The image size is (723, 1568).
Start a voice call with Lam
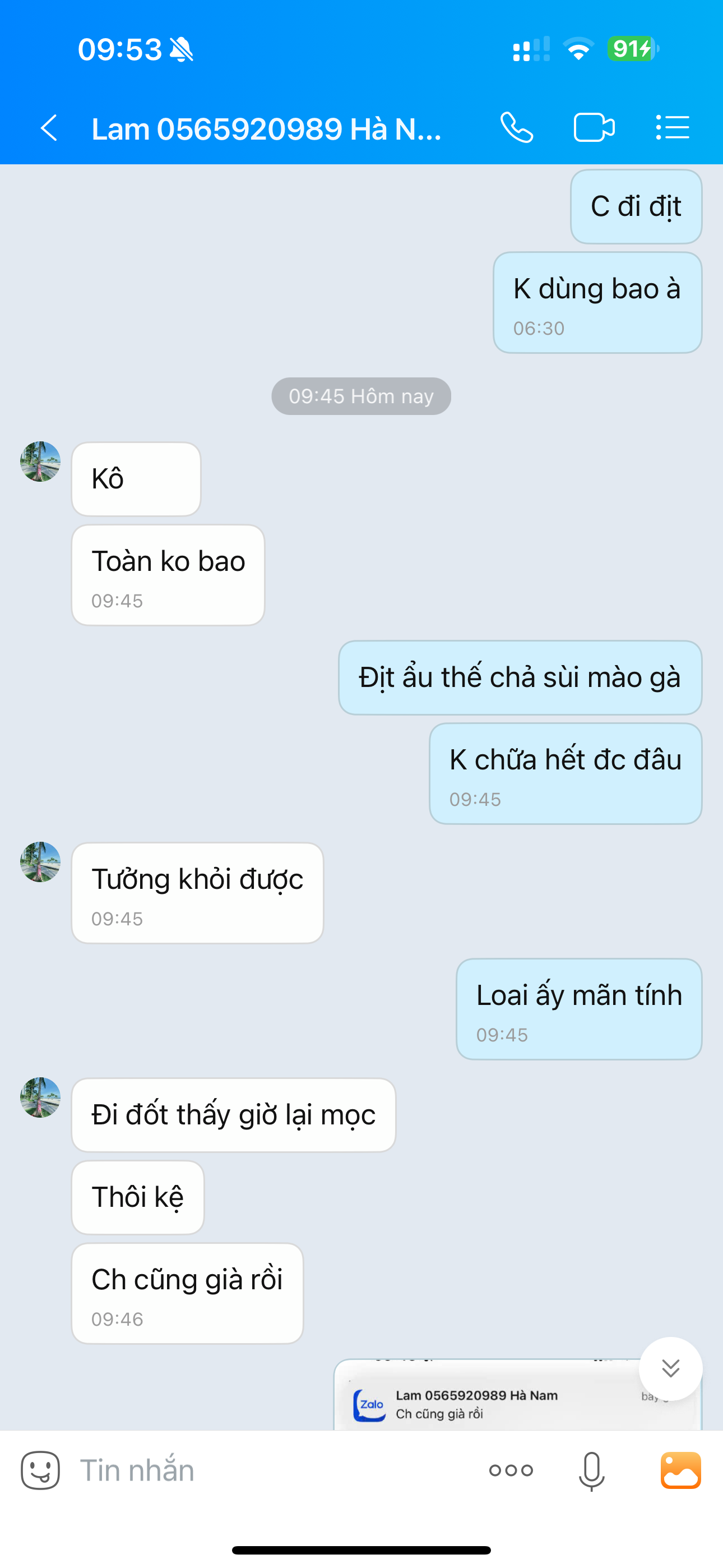pos(517,128)
